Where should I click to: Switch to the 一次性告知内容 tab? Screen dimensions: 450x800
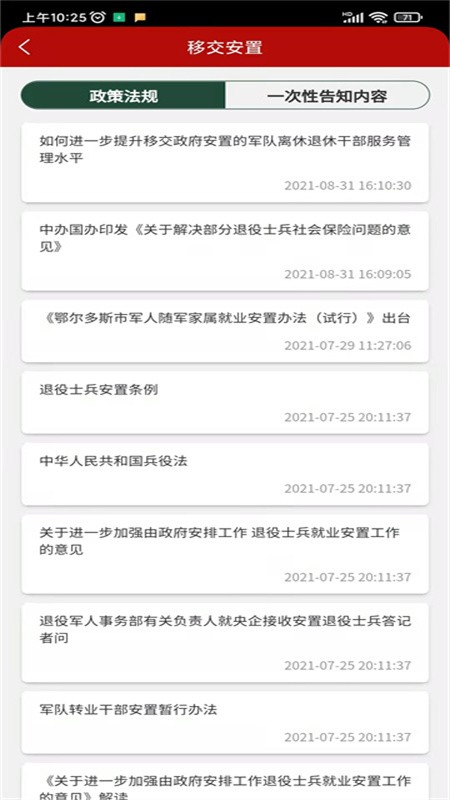(327, 95)
